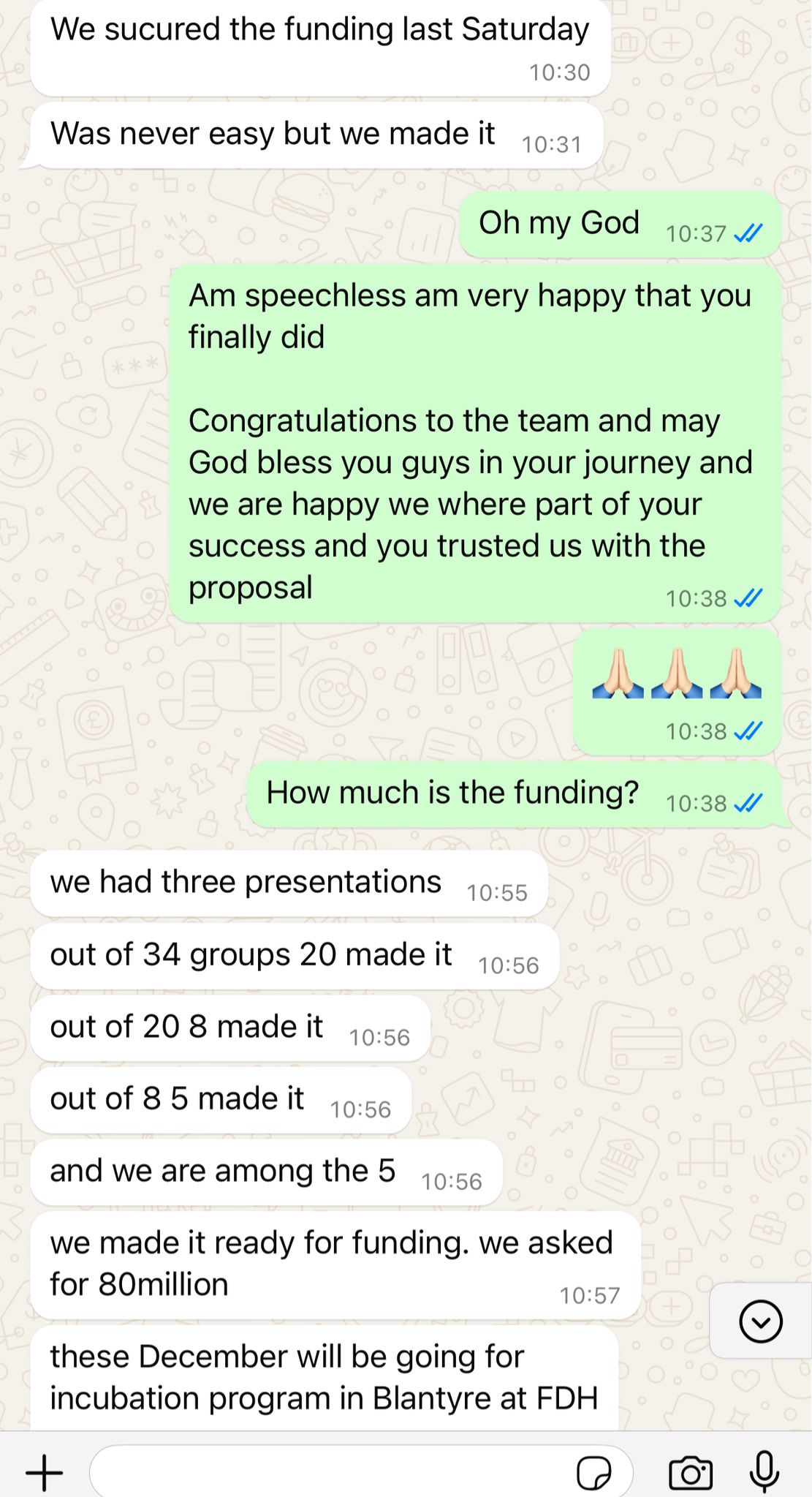Jump to latest messages with the down arrow

pos(760,1321)
